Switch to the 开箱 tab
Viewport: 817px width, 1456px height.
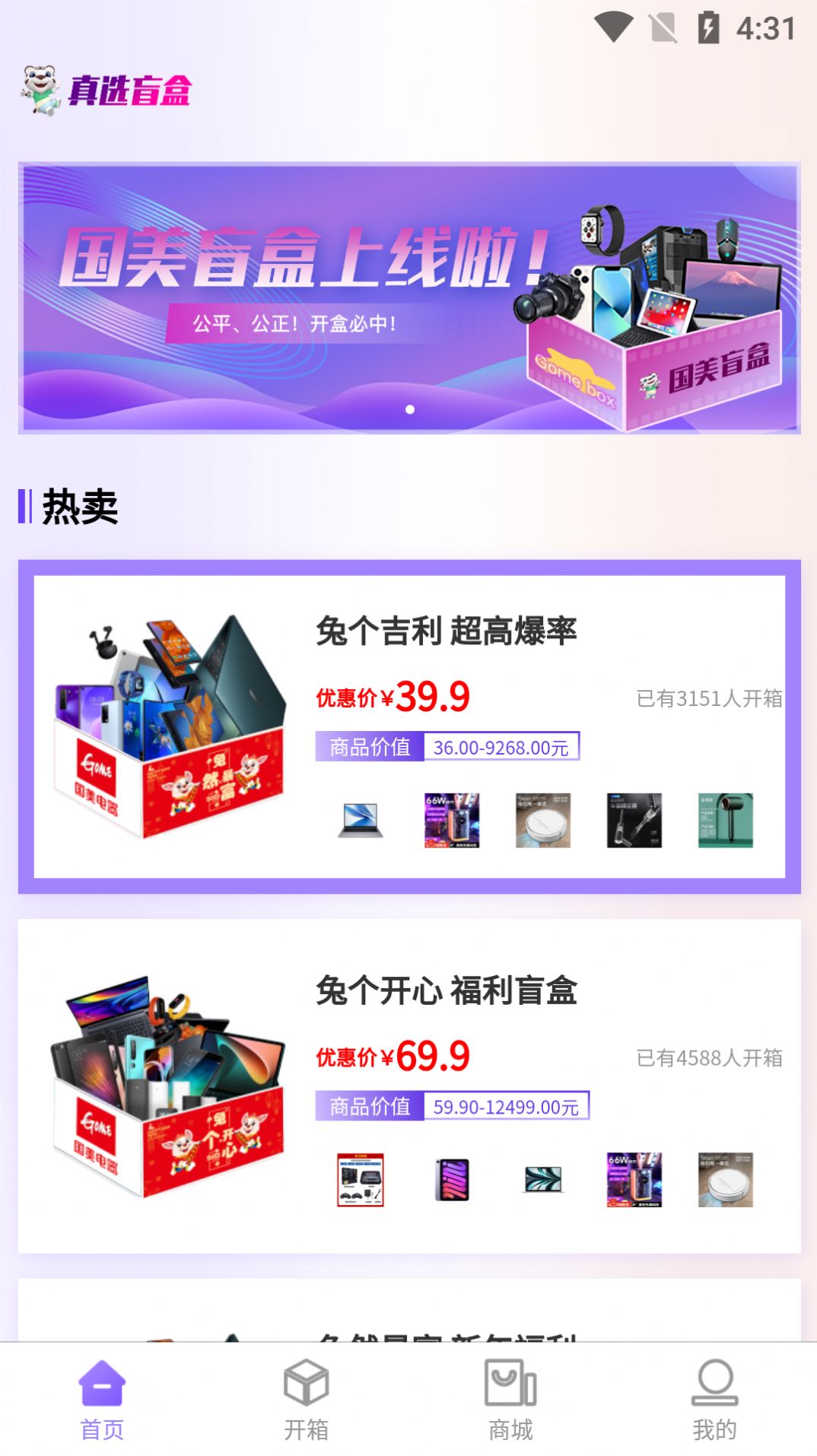point(306,1400)
